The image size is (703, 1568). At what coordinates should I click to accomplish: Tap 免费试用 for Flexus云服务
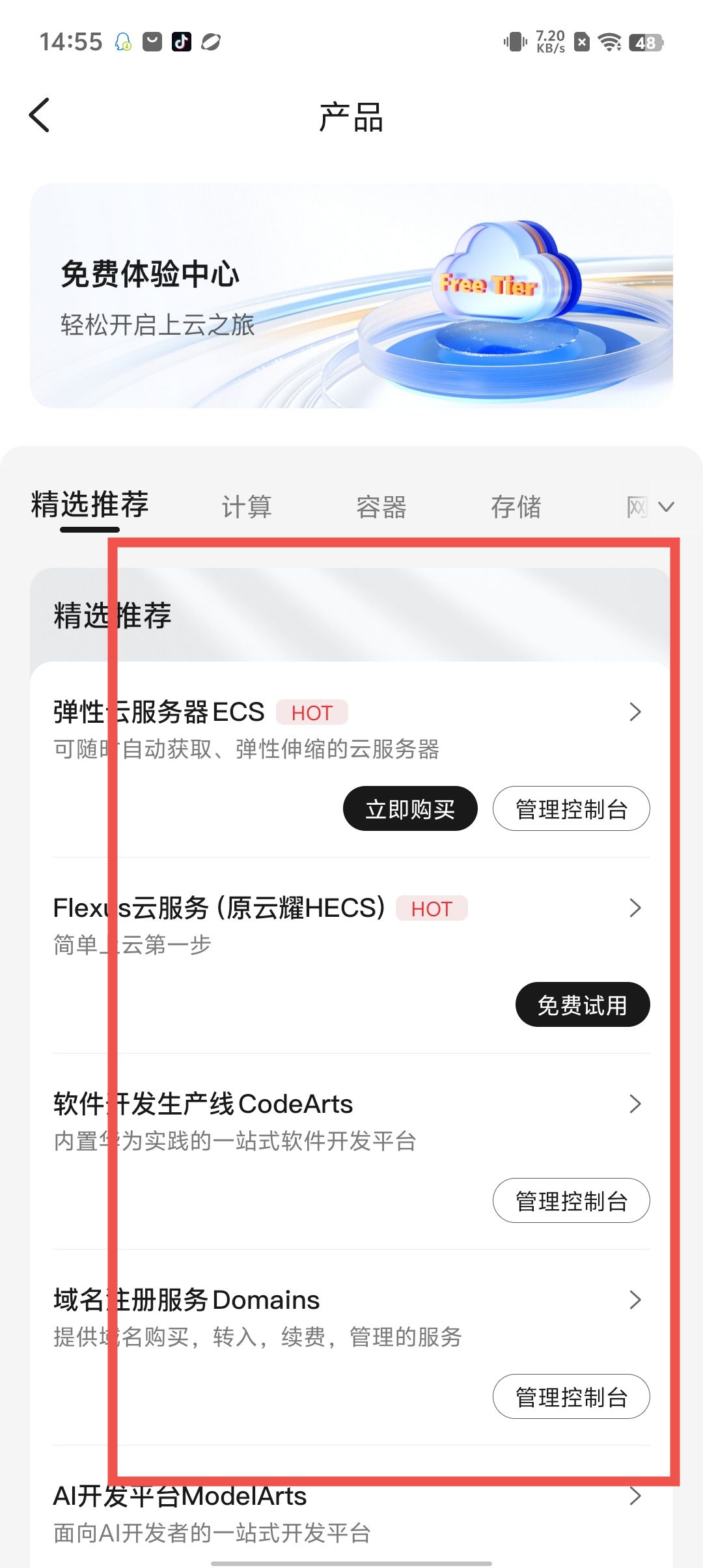click(582, 1005)
